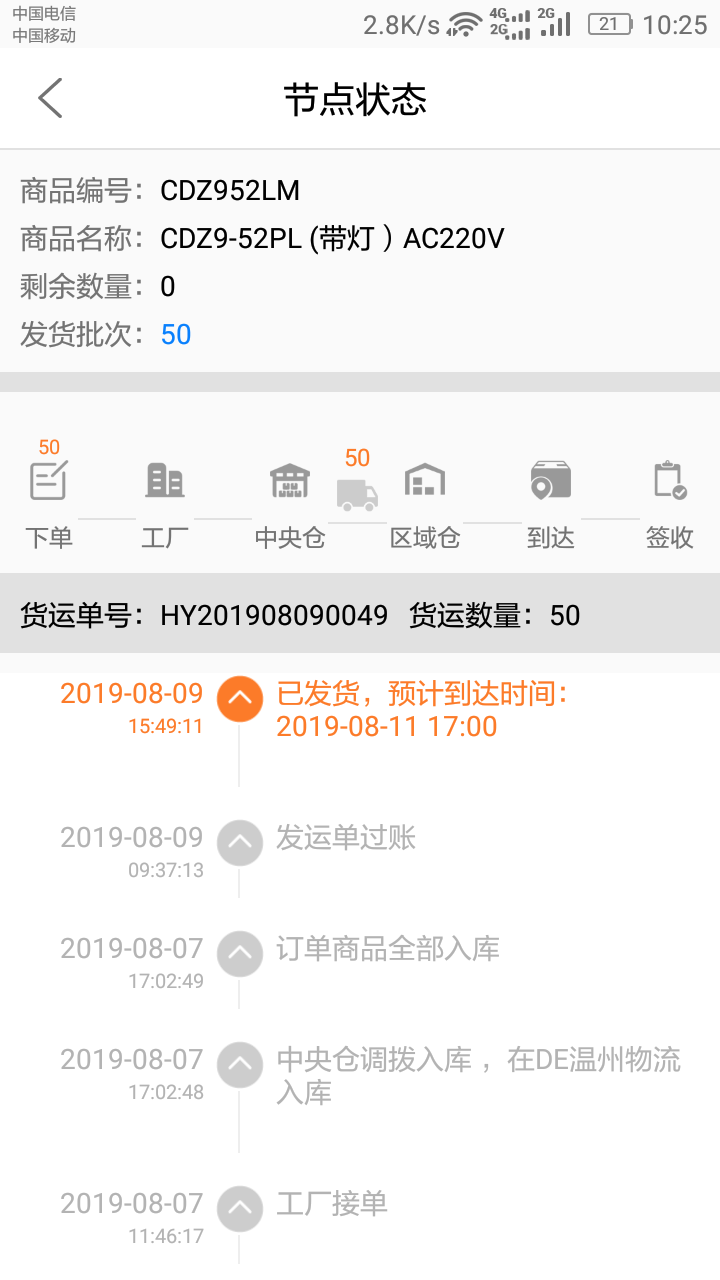Click the back arrow at top left

(x=50, y=99)
